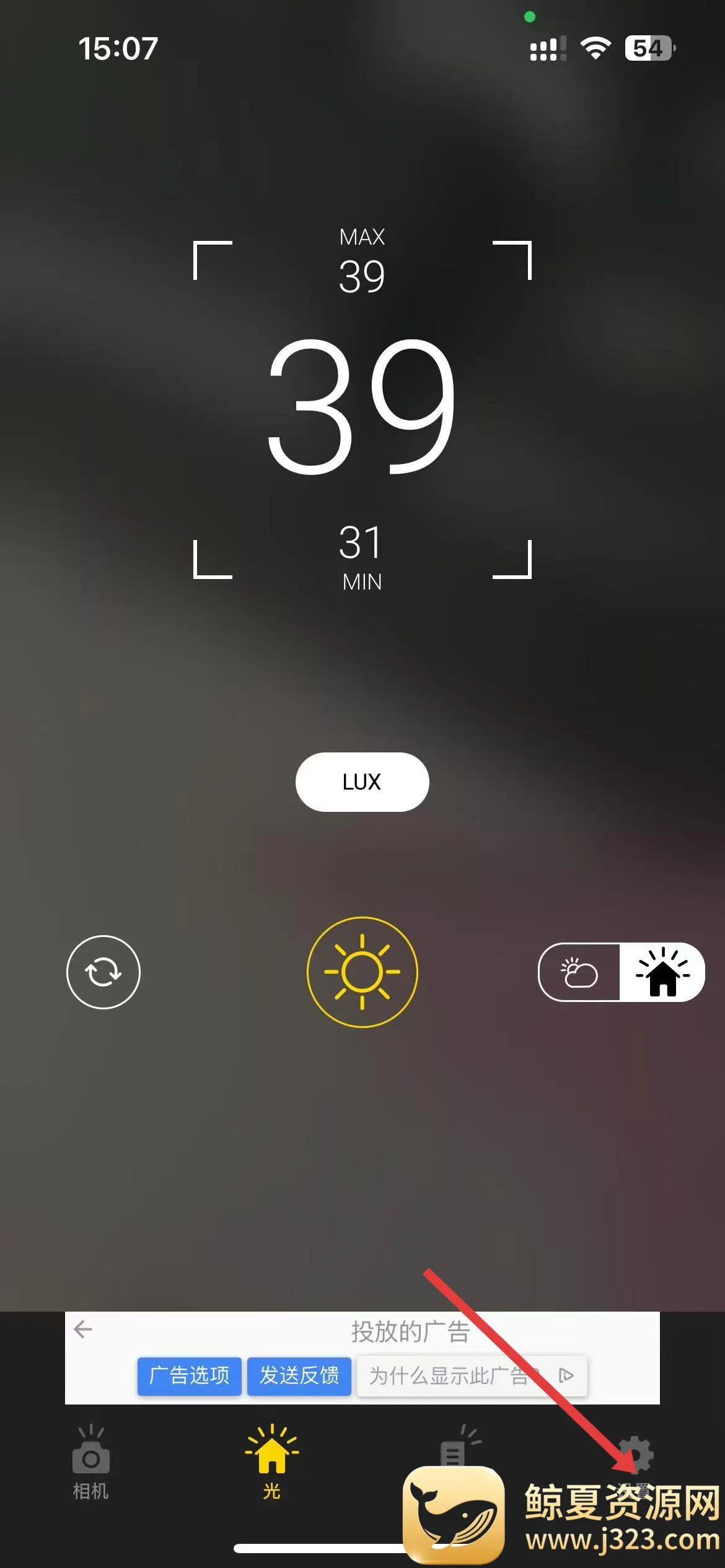Reset the max and min readings
This screenshot has width=725, height=1568.
103,972
